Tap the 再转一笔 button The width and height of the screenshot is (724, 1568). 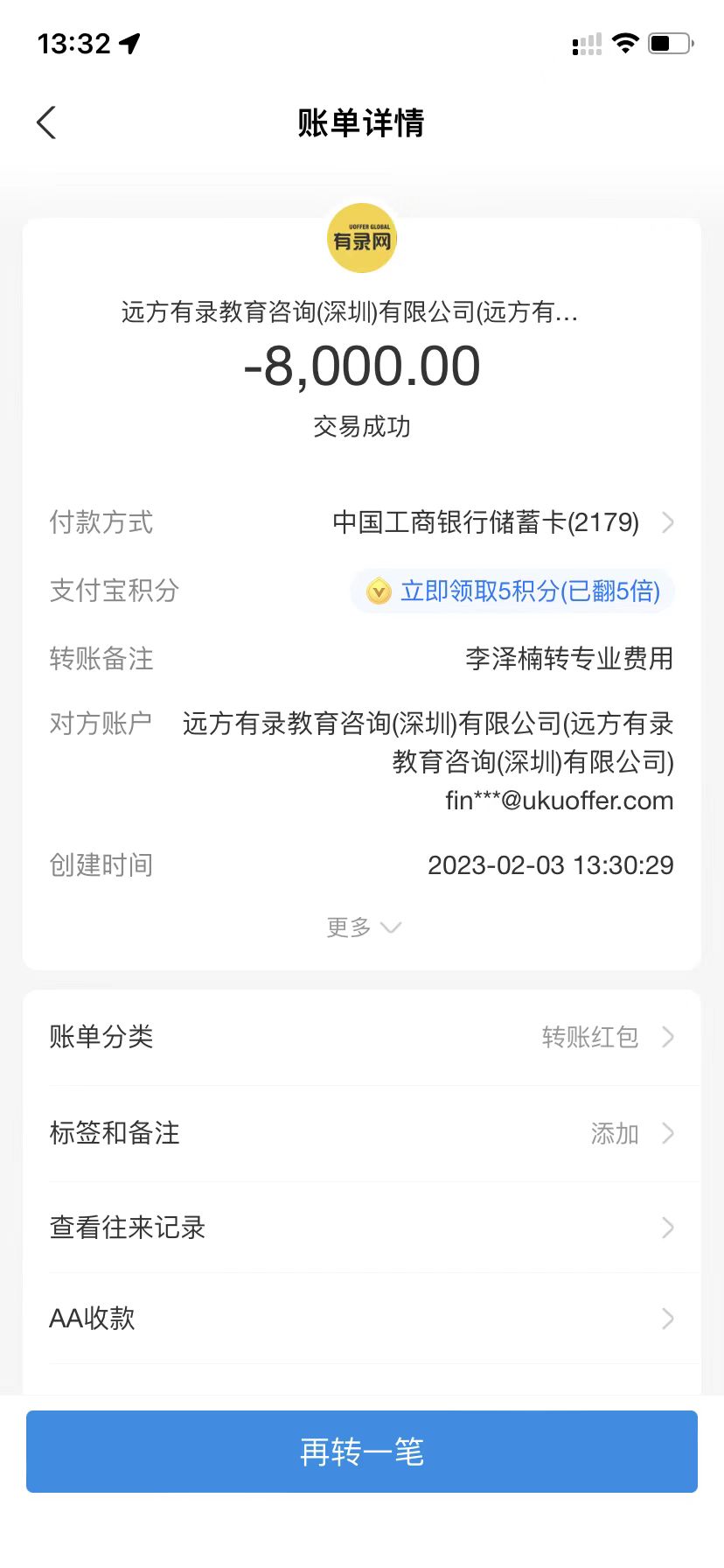pyautogui.click(x=362, y=1452)
